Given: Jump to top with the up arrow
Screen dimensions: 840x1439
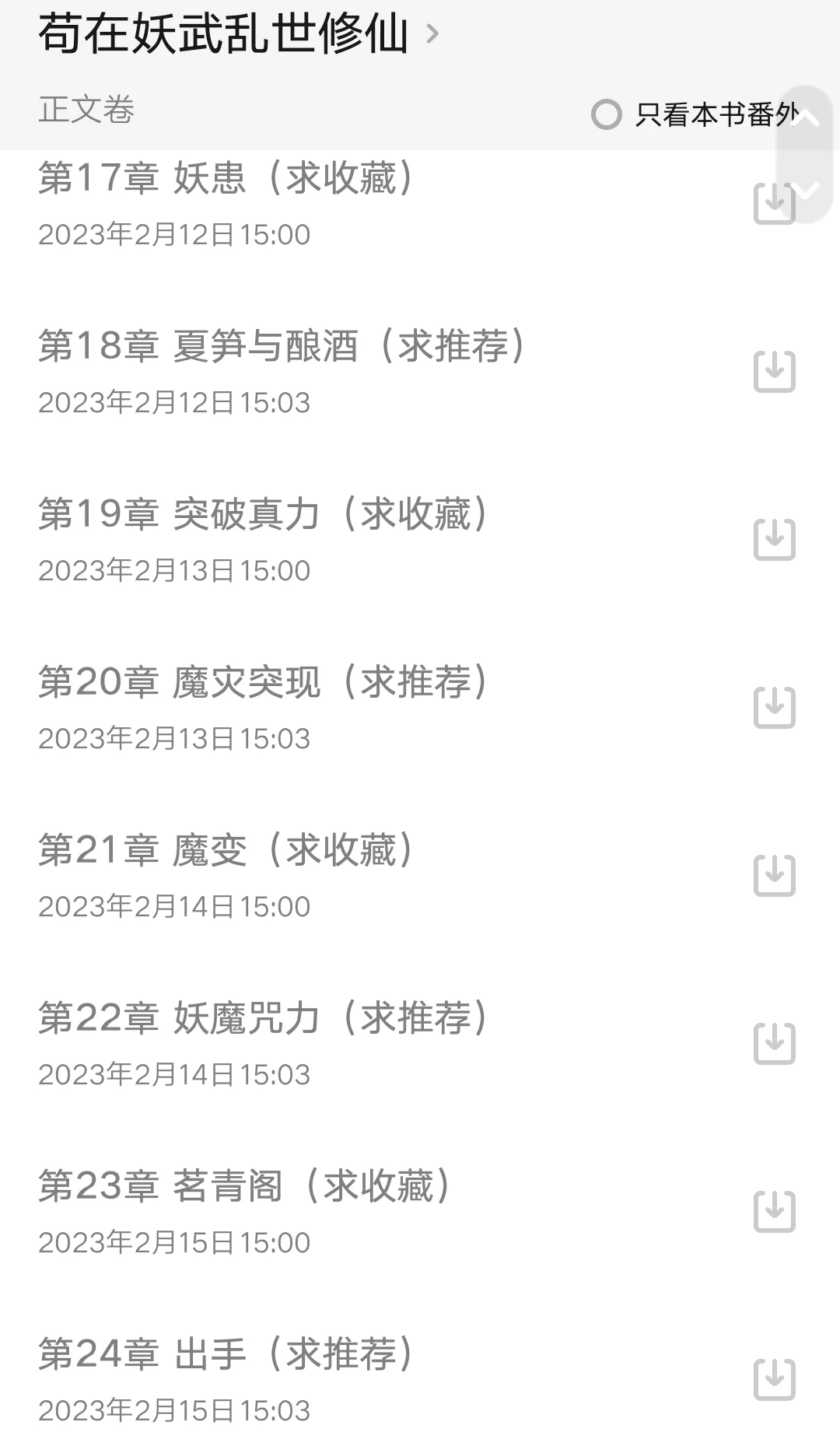Looking at the screenshot, I should [x=807, y=119].
